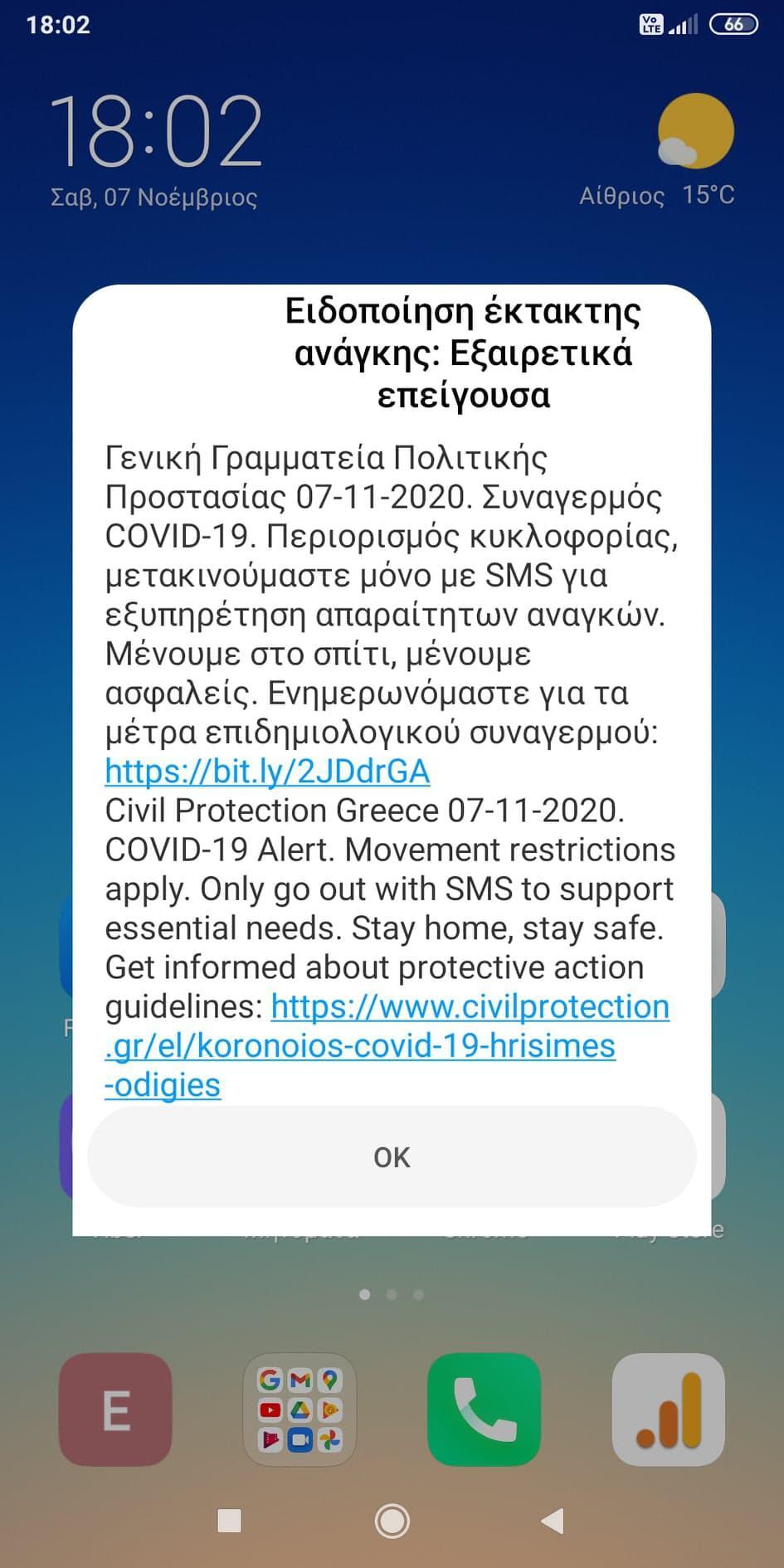Launch the red E app
This screenshot has width=784, height=1568.
point(115,1410)
